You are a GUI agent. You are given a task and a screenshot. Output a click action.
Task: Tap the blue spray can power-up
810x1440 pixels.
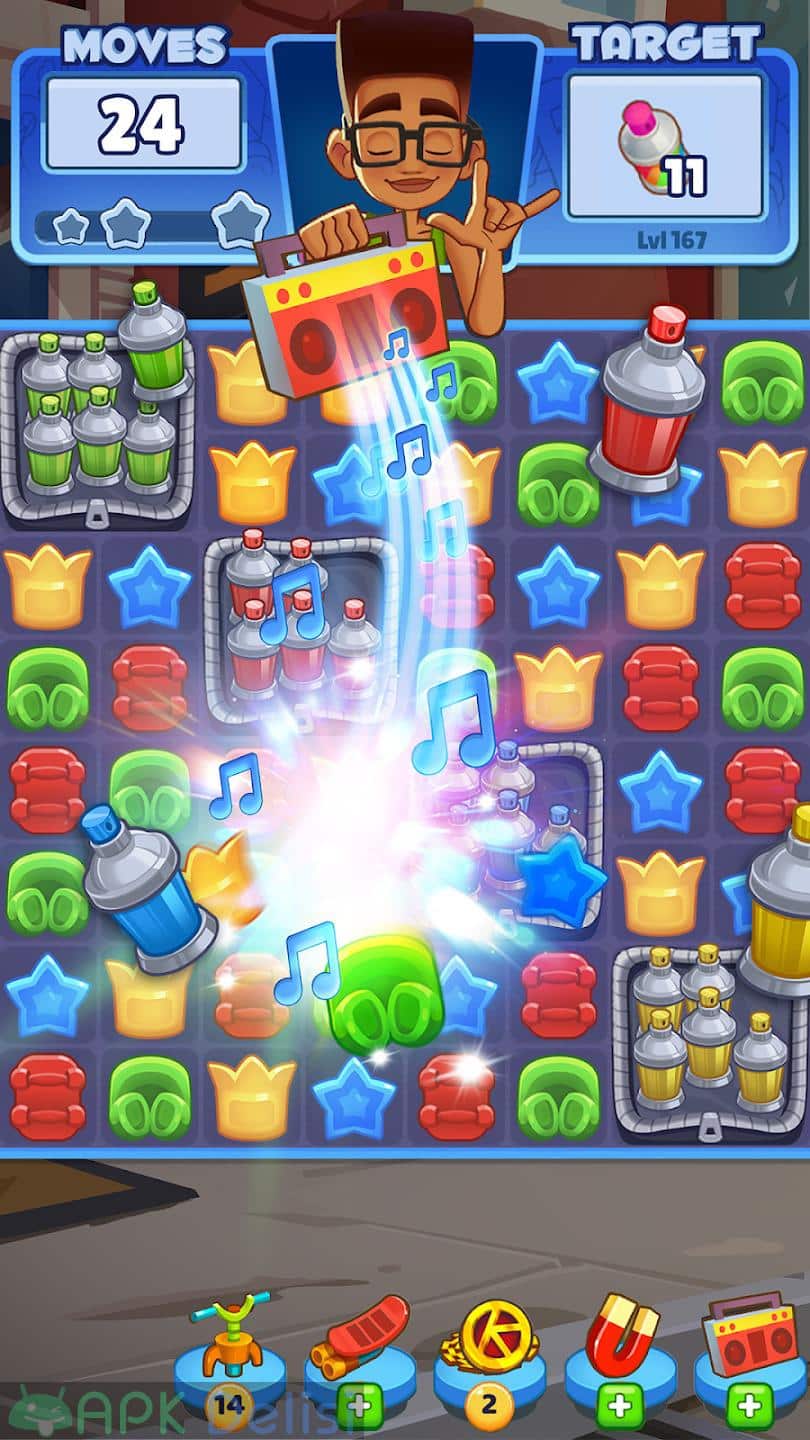click(x=148, y=887)
